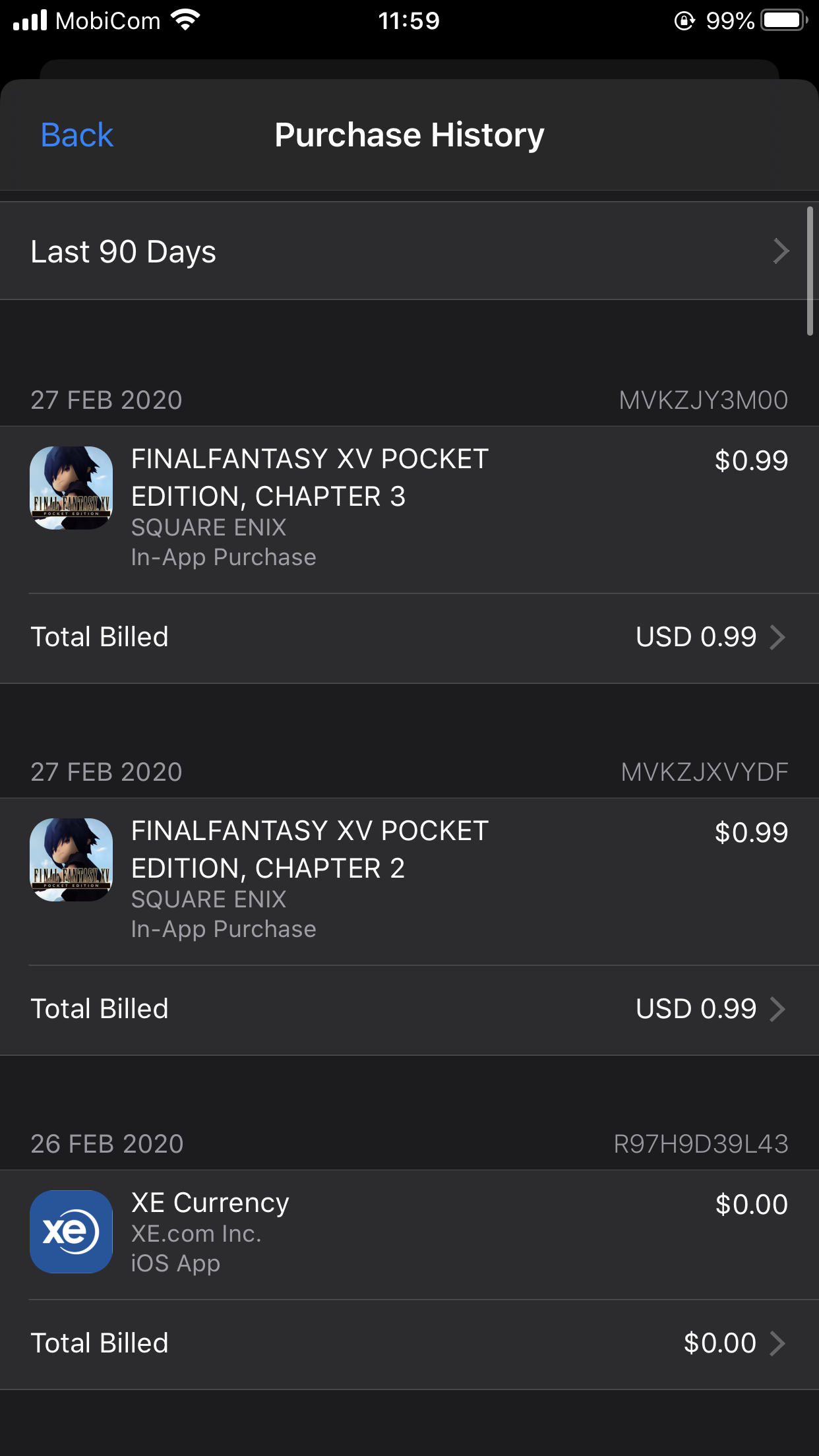The image size is (819, 1456).
Task: Go back from Purchase History
Action: [77, 135]
